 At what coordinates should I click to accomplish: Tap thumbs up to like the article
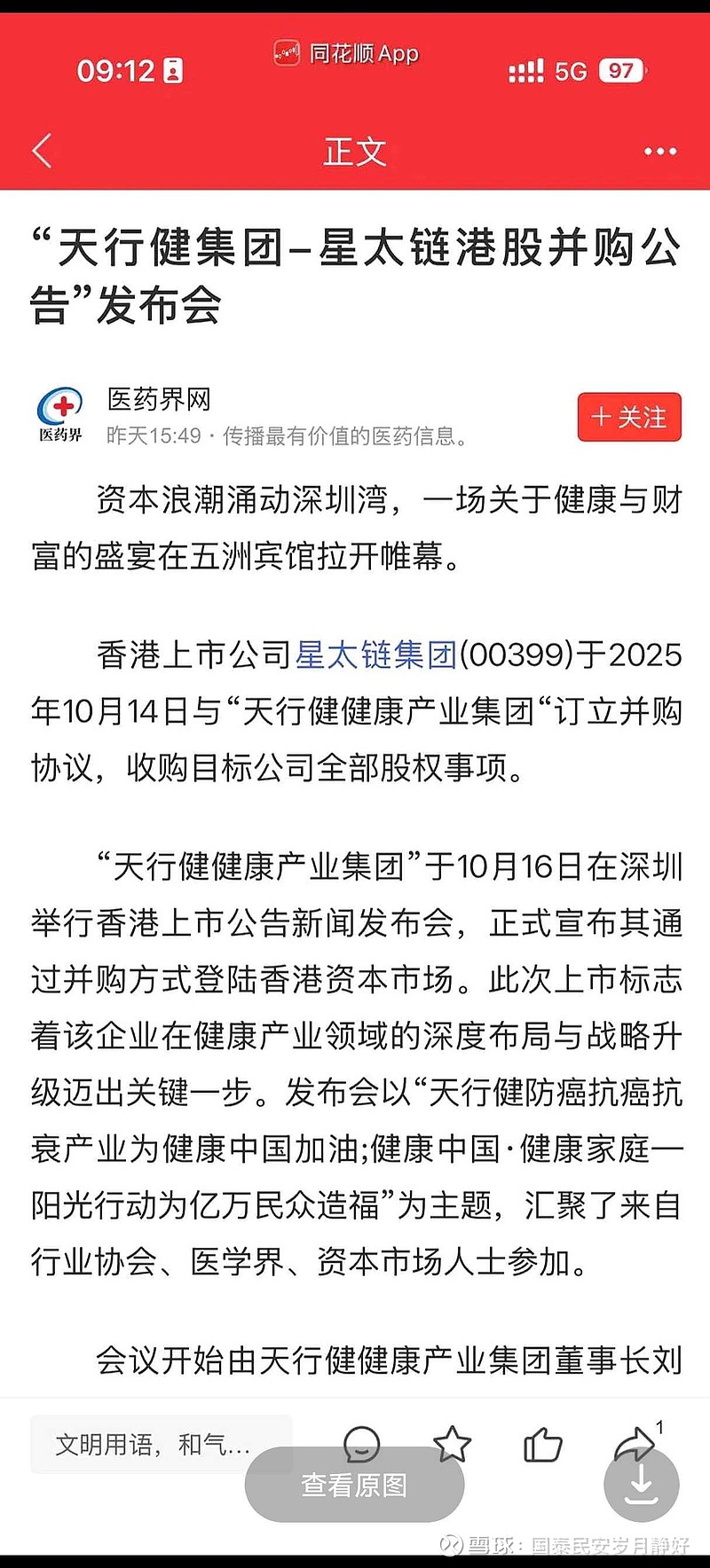[545, 1444]
